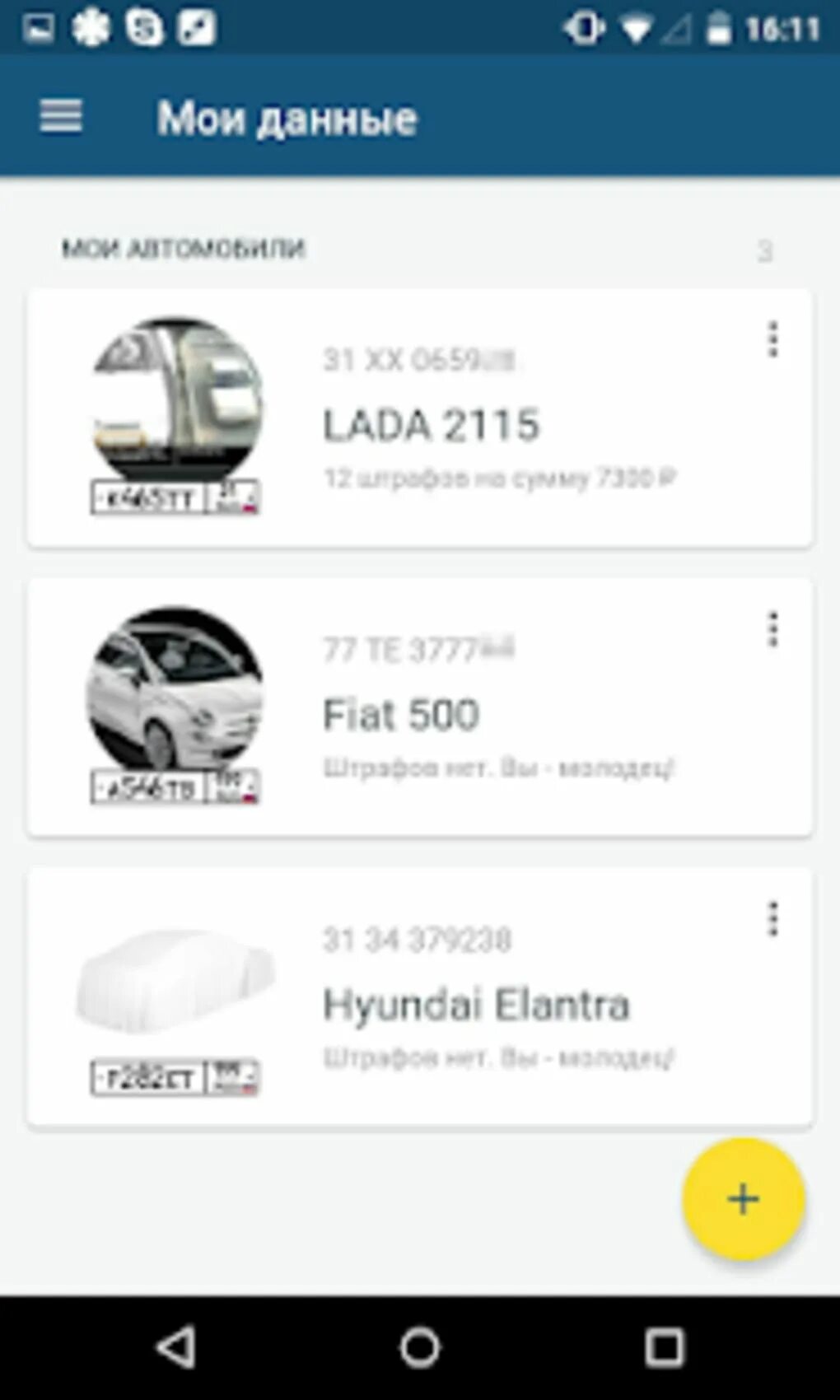Viewport: 840px width, 1400px height.
Task: Open the LADA 2115 car card
Action: [430, 425]
